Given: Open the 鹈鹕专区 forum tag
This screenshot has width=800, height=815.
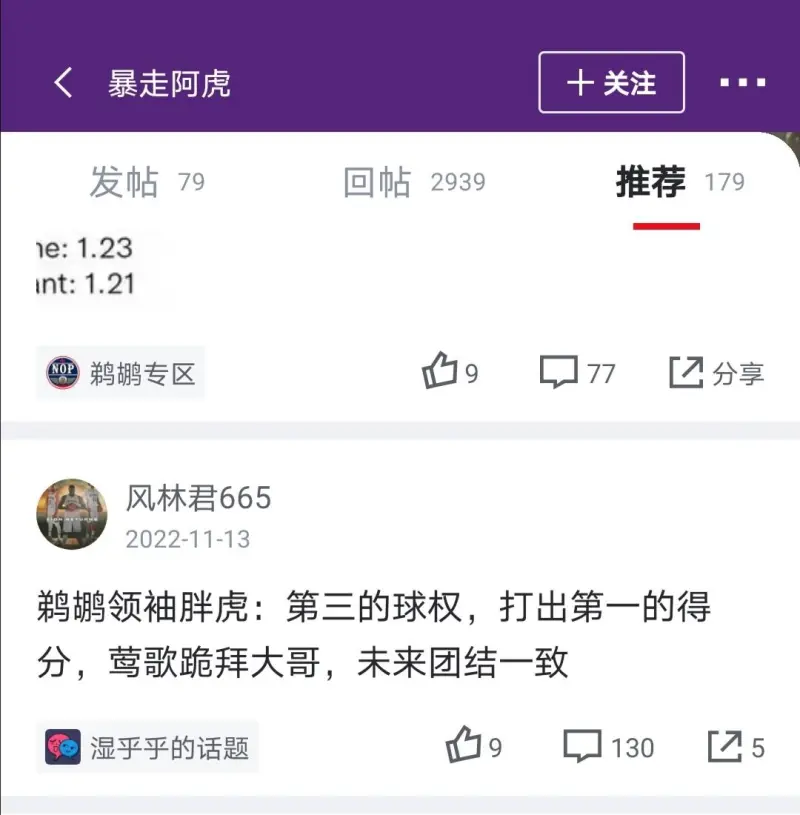Looking at the screenshot, I should coord(121,374).
